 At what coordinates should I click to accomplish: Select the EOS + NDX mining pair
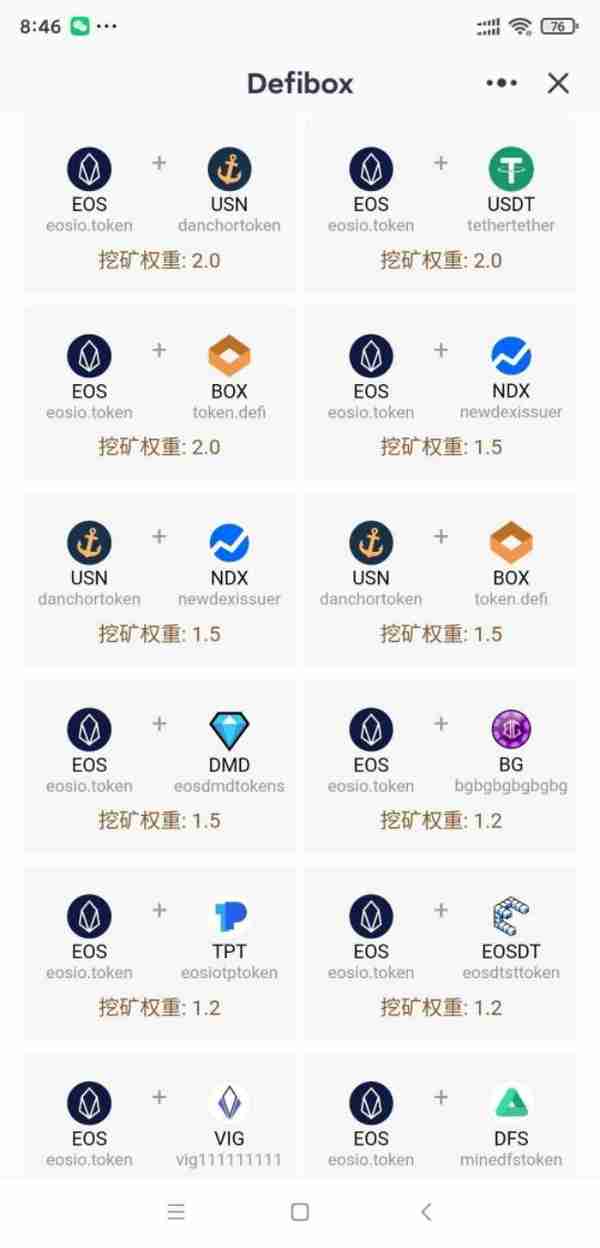[x=440, y=393]
